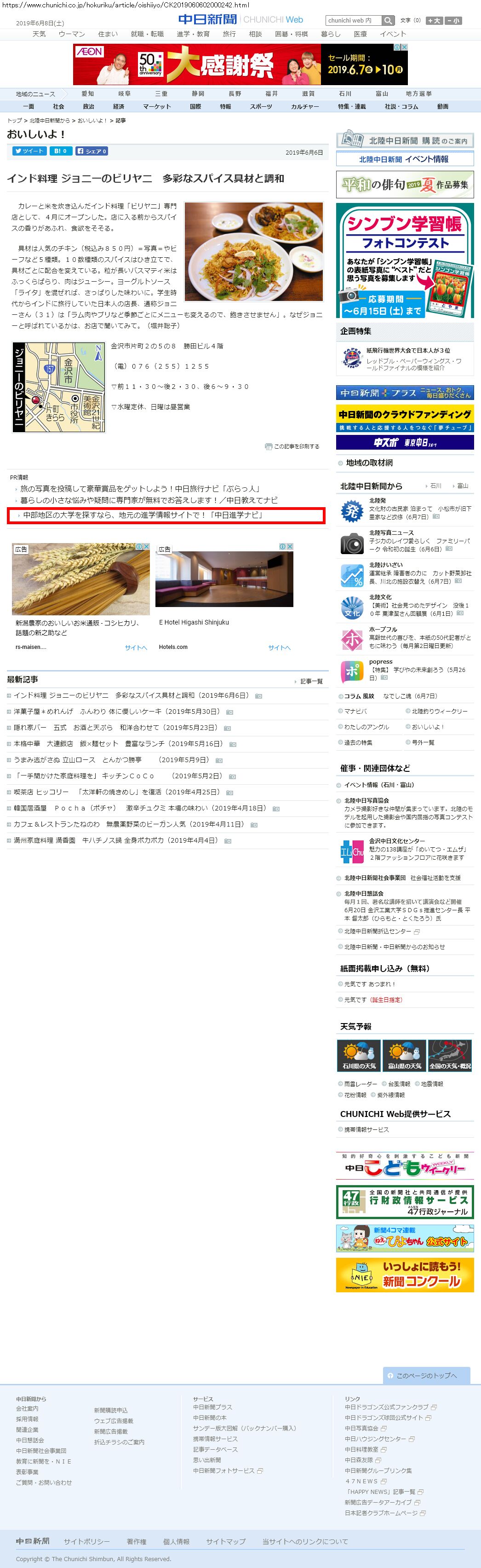Open サイトマップ footer link
Screen dimensions: 481x1568
(226, 1541)
